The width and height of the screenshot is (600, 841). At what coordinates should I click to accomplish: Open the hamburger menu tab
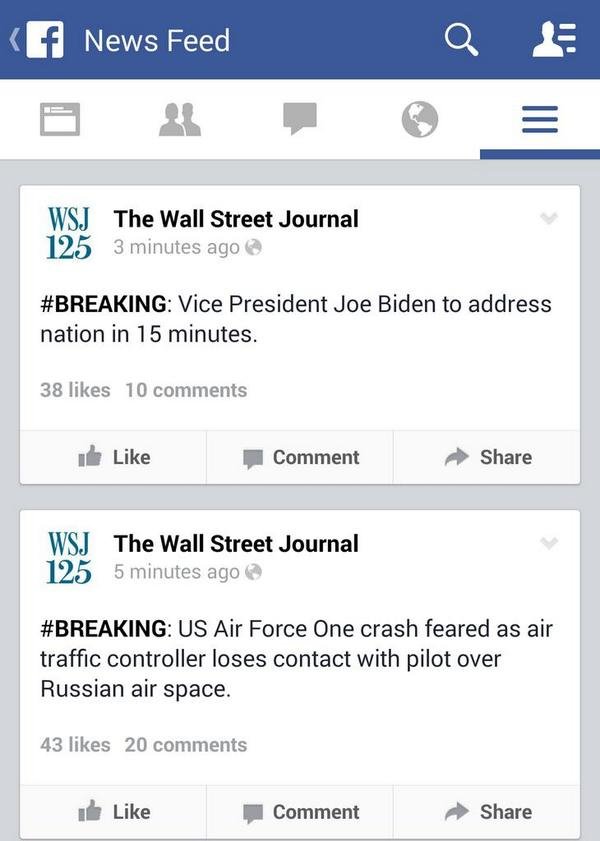[x=540, y=121]
